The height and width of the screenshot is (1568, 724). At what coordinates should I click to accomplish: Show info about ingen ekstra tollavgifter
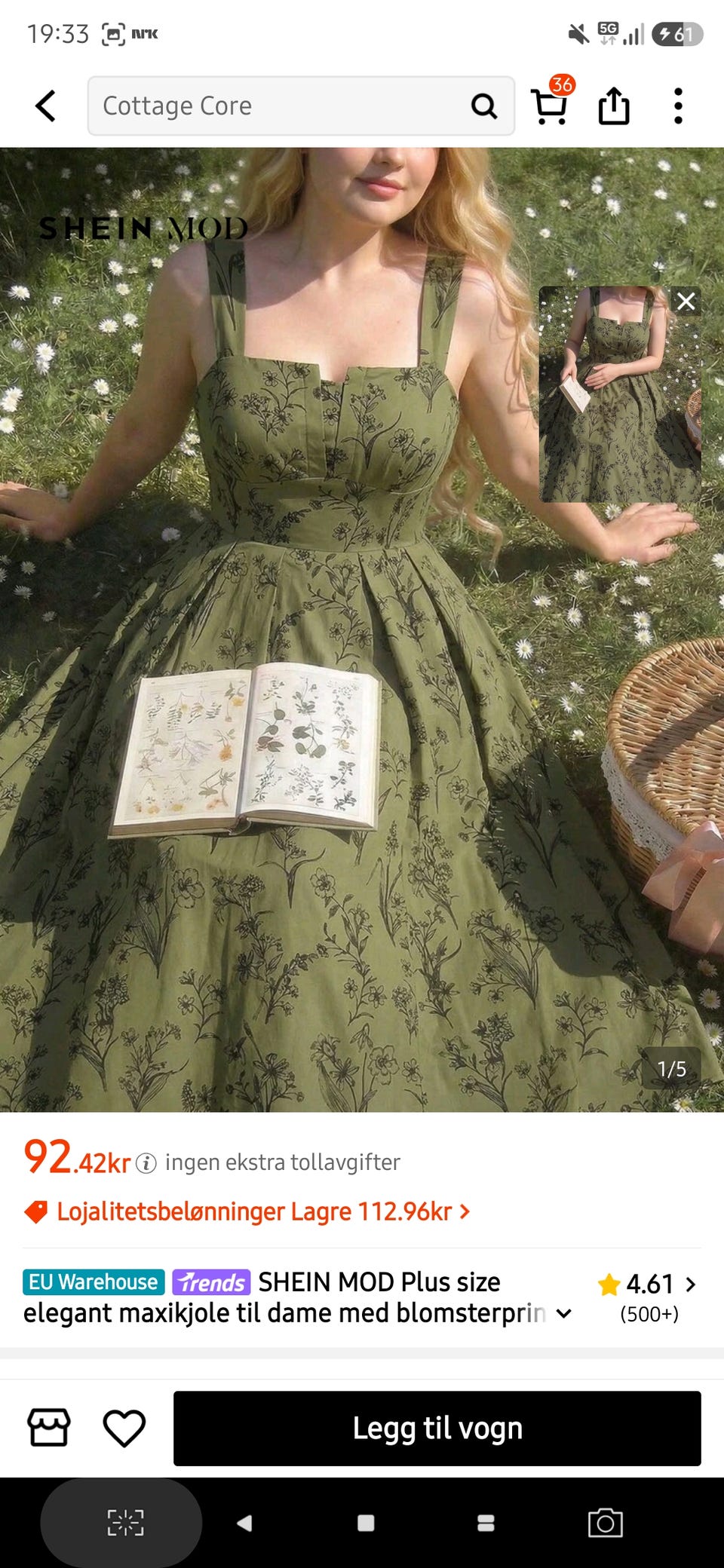[x=146, y=1163]
